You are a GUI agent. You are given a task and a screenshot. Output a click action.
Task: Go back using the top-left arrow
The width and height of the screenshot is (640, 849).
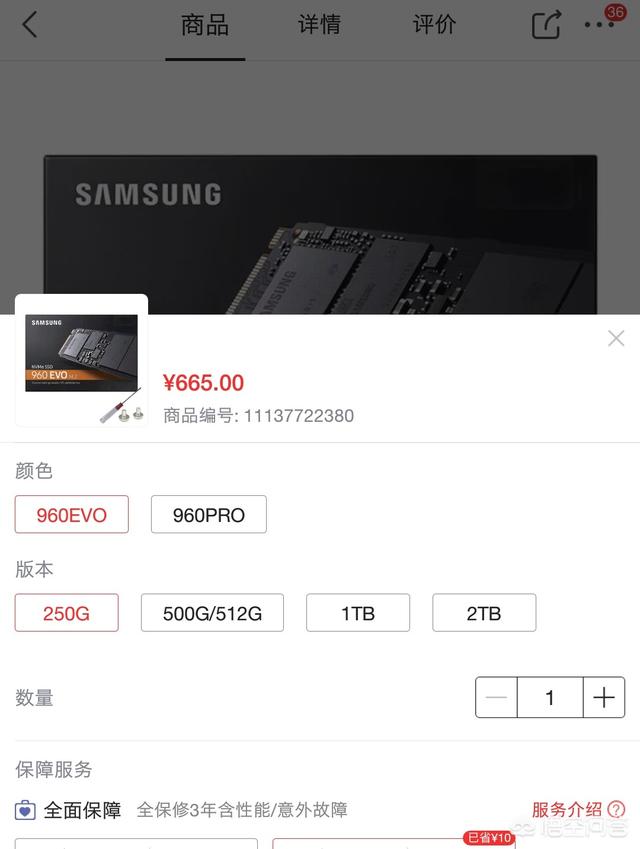[x=30, y=25]
